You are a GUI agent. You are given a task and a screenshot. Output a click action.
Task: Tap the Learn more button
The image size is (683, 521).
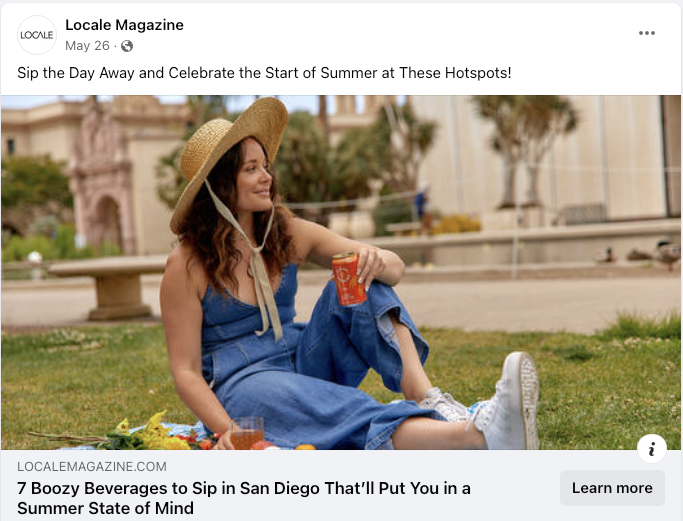pos(612,488)
